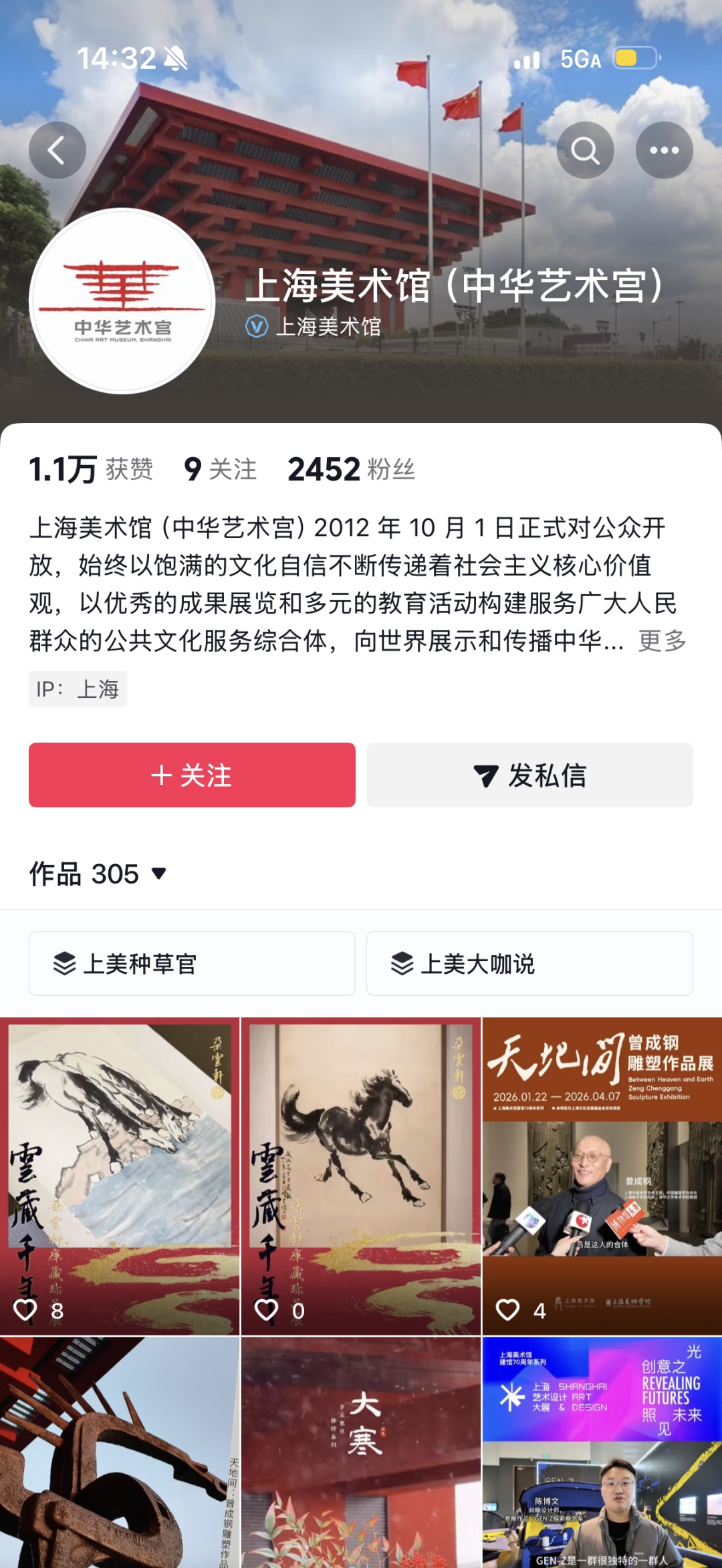Open the 天地间 曾成钢 sculpture exhibition video
This screenshot has width=722, height=1568.
pyautogui.click(x=602, y=1176)
